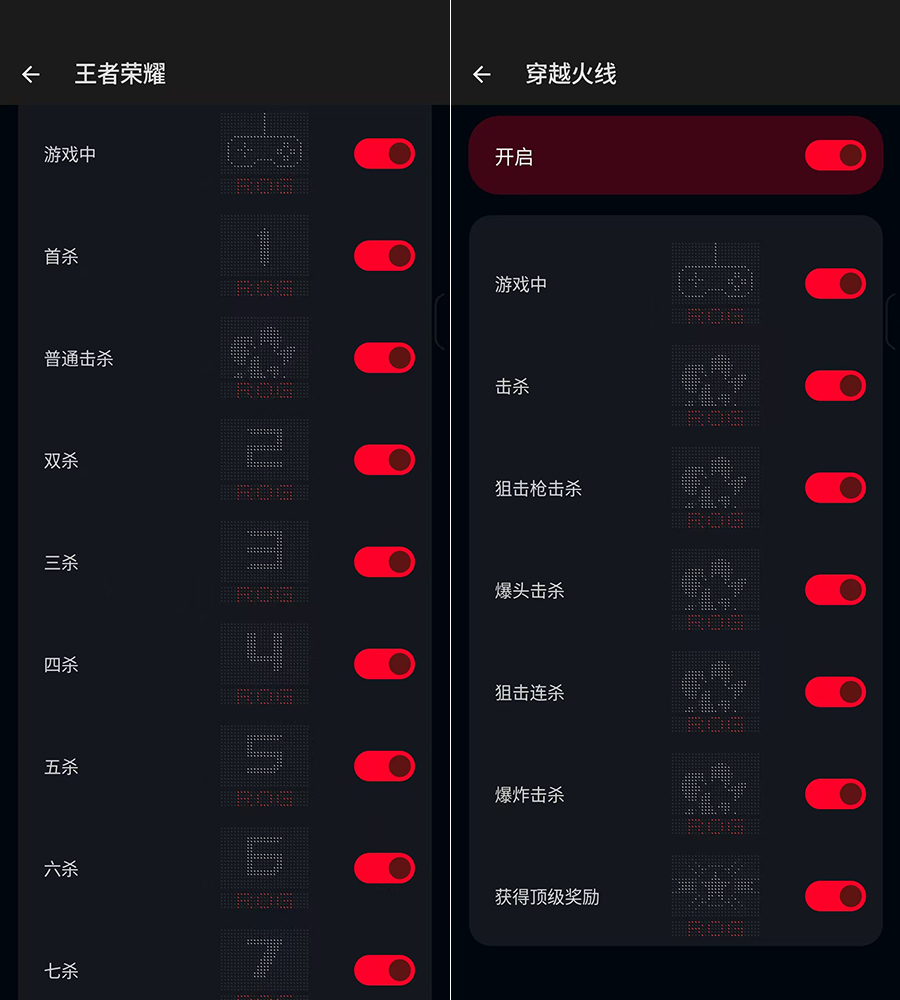This screenshot has width=900, height=1000.
Task: Disable 五杀 lighting
Action: click(x=384, y=766)
